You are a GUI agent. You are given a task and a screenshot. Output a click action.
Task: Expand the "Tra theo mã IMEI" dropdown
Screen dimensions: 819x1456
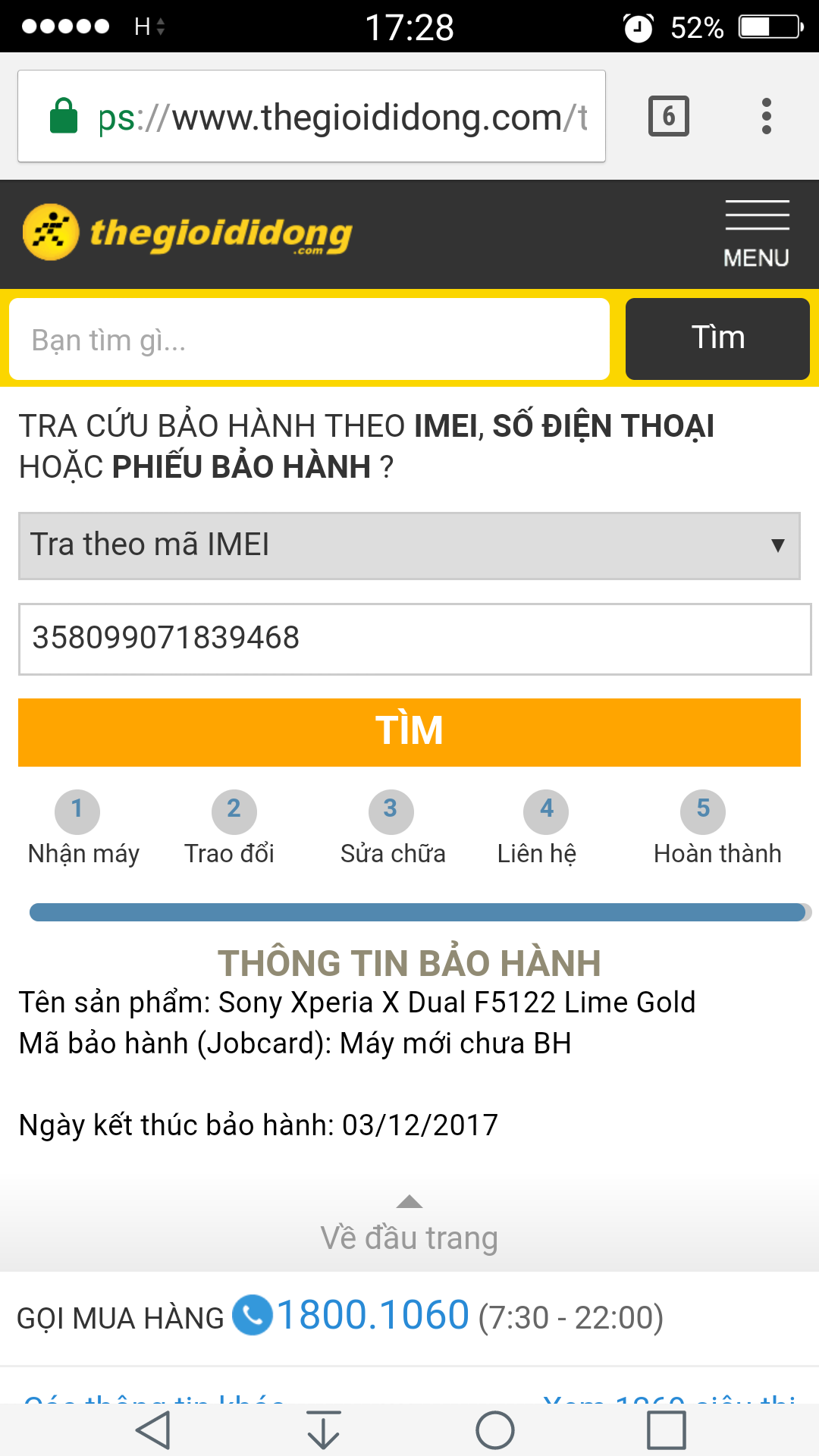pos(409,546)
